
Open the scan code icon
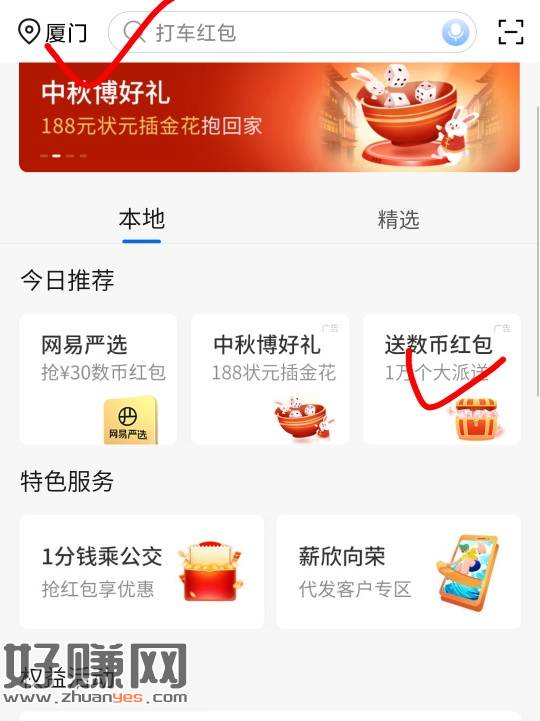(511, 32)
